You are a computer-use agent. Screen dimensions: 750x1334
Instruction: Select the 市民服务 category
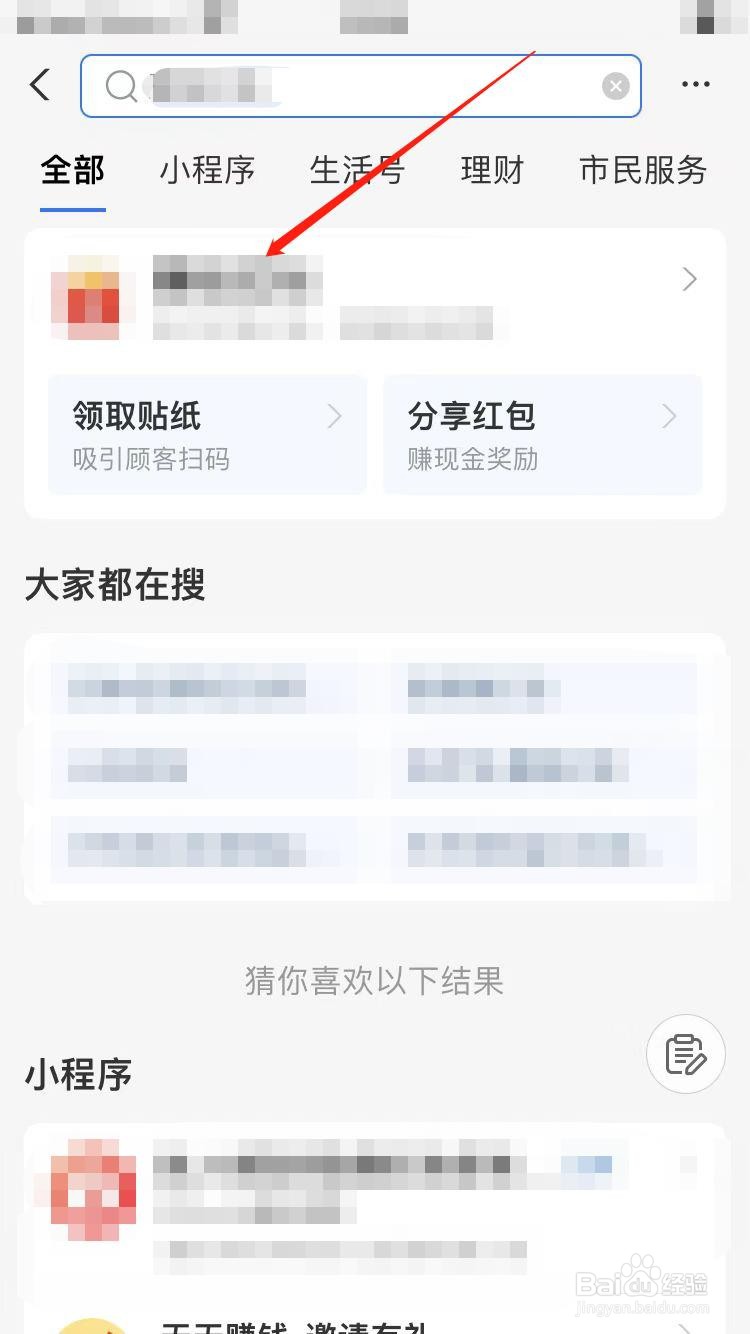tap(642, 171)
